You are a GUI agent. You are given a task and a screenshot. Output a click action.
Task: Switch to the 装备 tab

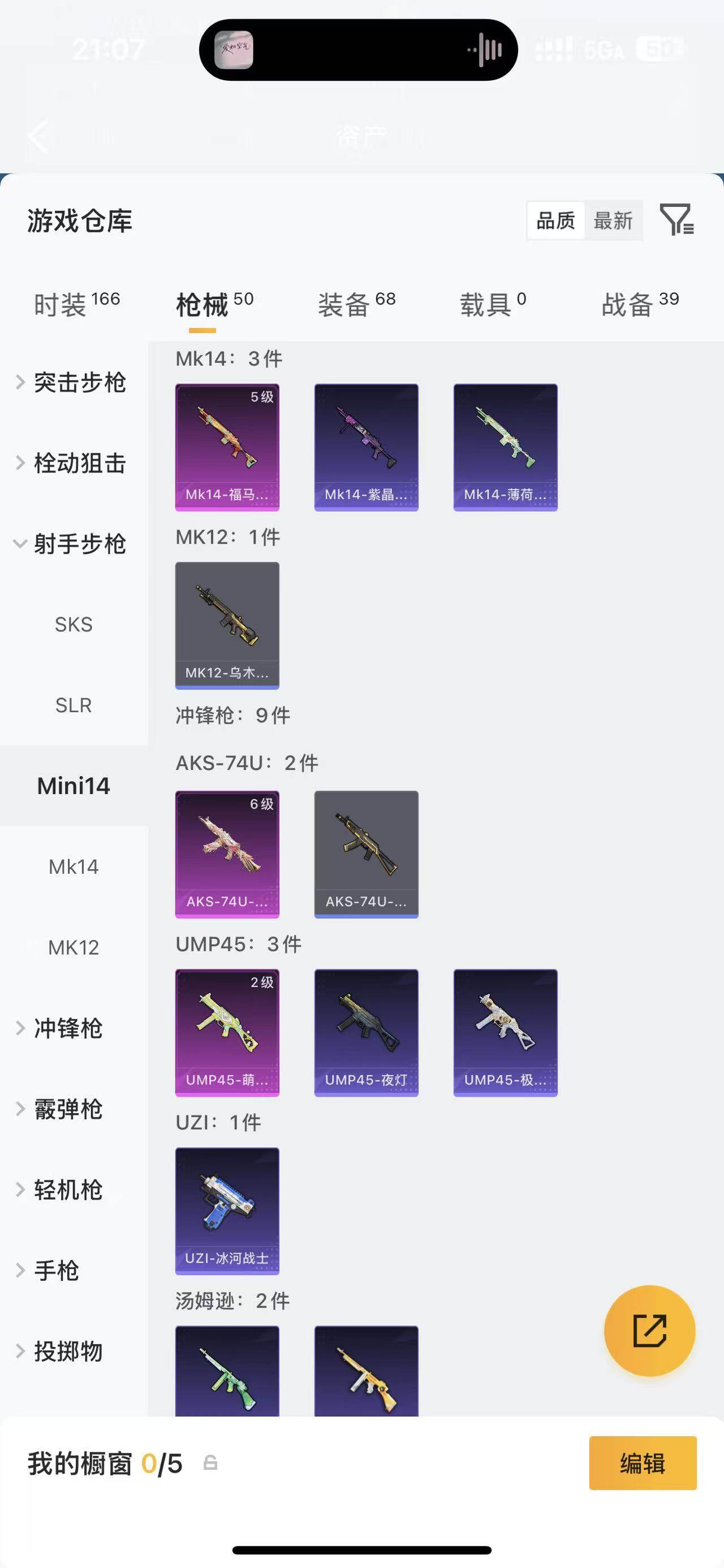356,304
